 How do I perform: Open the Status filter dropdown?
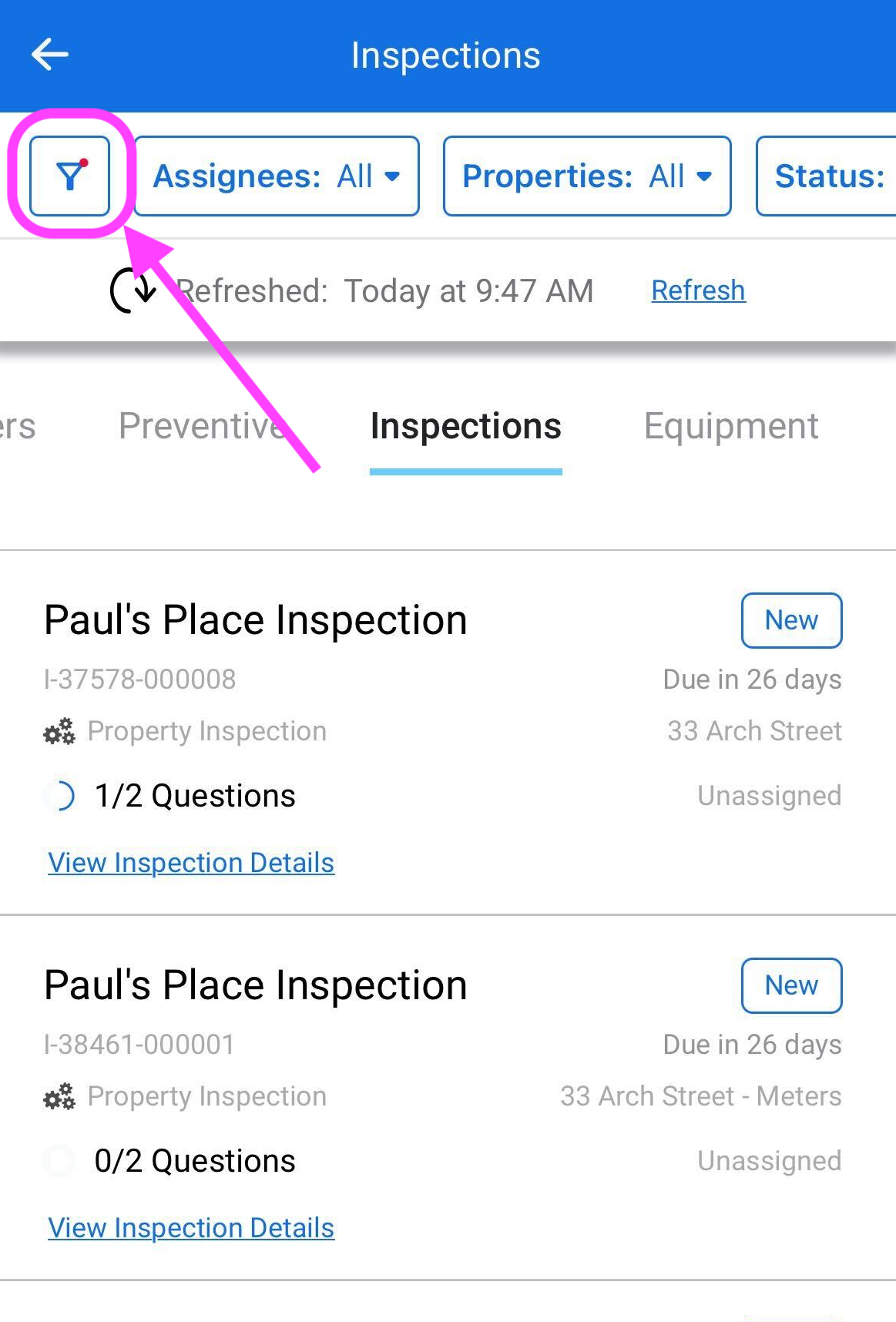(x=828, y=176)
